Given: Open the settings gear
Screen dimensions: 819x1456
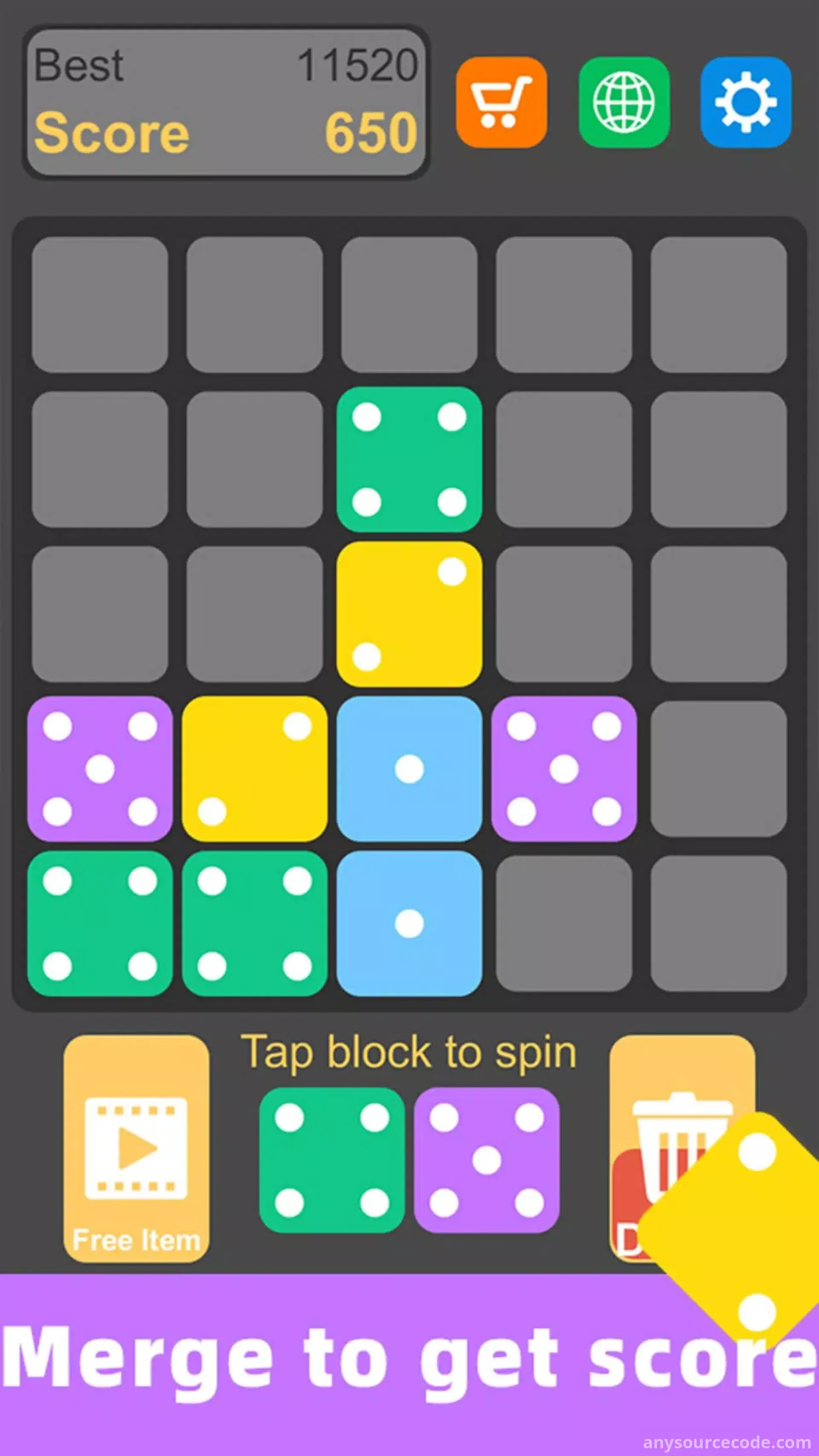Looking at the screenshot, I should pyautogui.click(x=746, y=102).
